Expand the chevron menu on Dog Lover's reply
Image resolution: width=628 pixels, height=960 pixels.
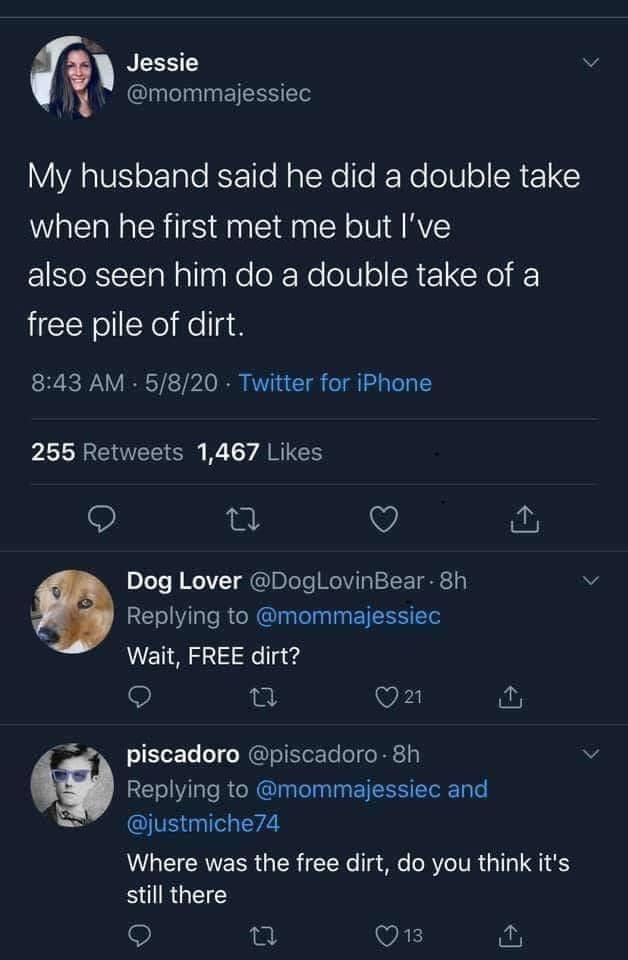coord(590,581)
